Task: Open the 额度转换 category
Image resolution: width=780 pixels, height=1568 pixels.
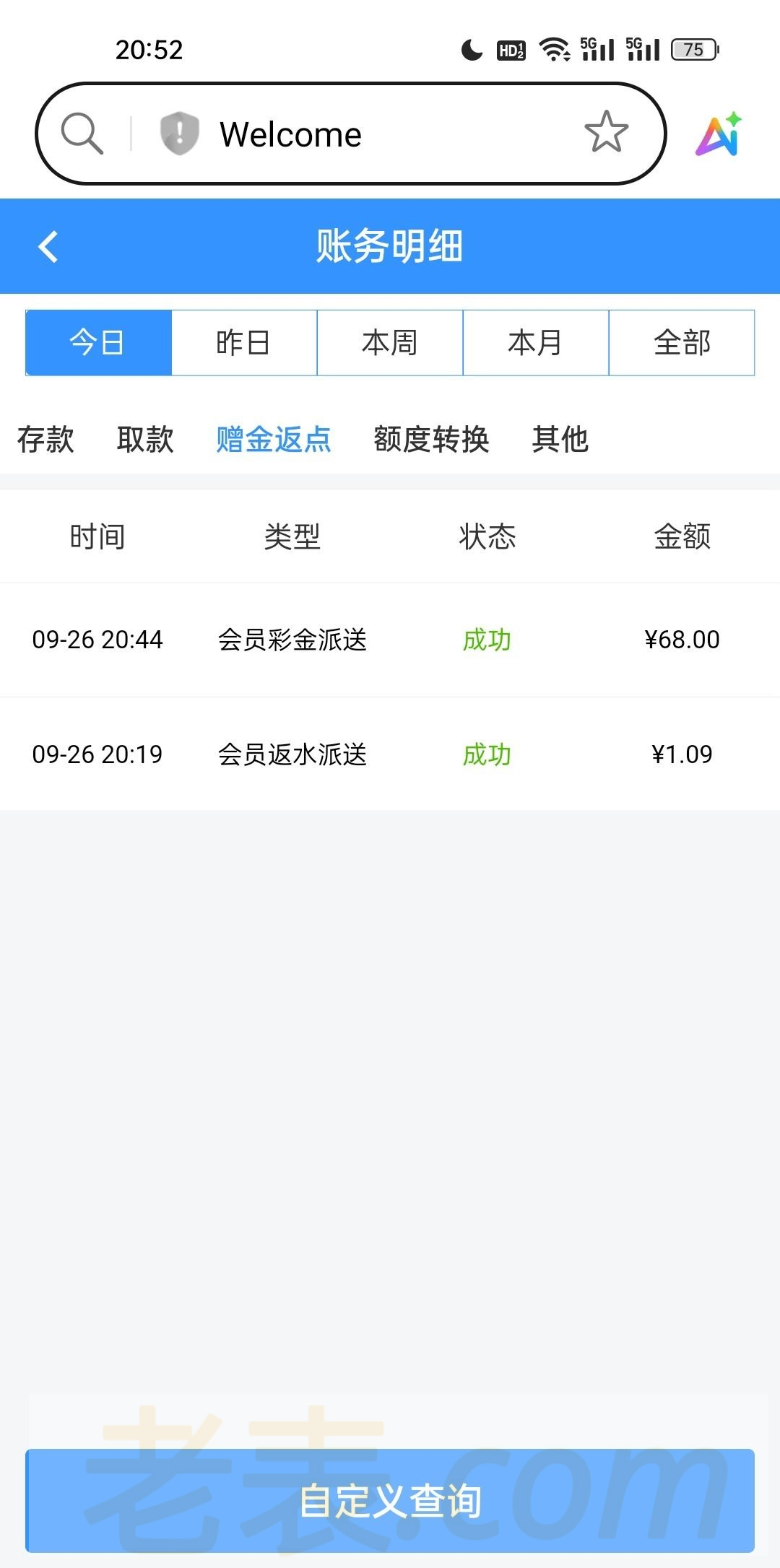Action: coord(431,439)
